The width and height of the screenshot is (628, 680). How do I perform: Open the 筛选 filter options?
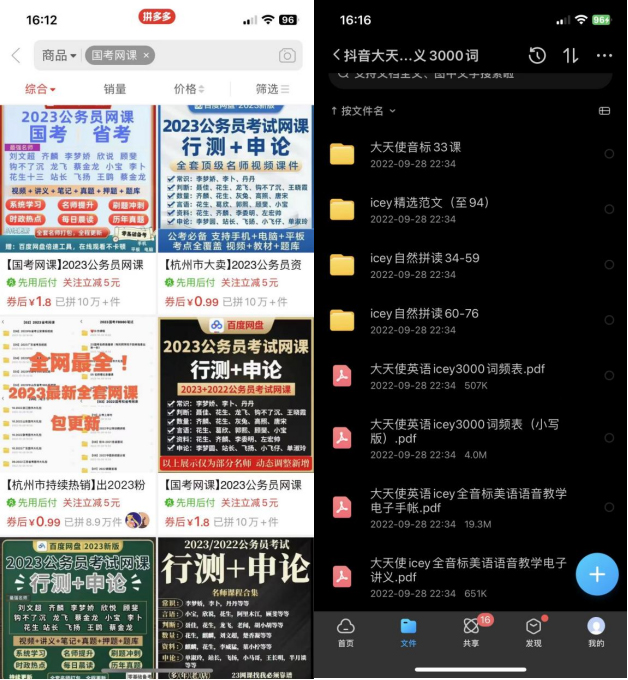click(272, 89)
